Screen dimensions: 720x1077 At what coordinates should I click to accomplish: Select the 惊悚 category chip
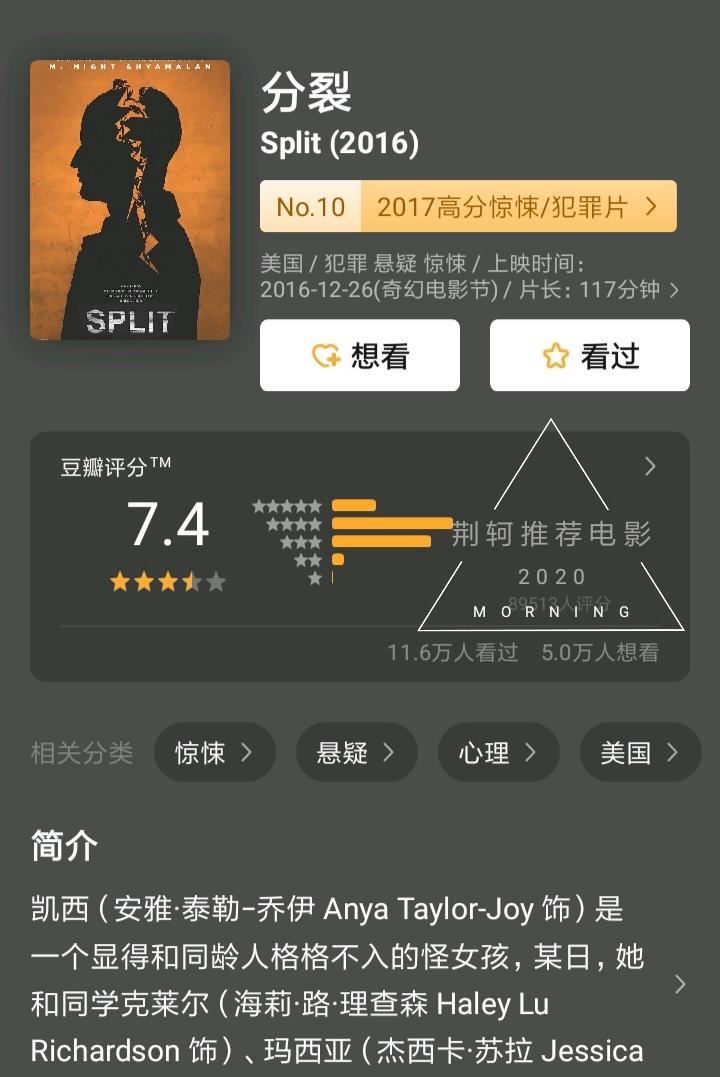click(x=214, y=752)
